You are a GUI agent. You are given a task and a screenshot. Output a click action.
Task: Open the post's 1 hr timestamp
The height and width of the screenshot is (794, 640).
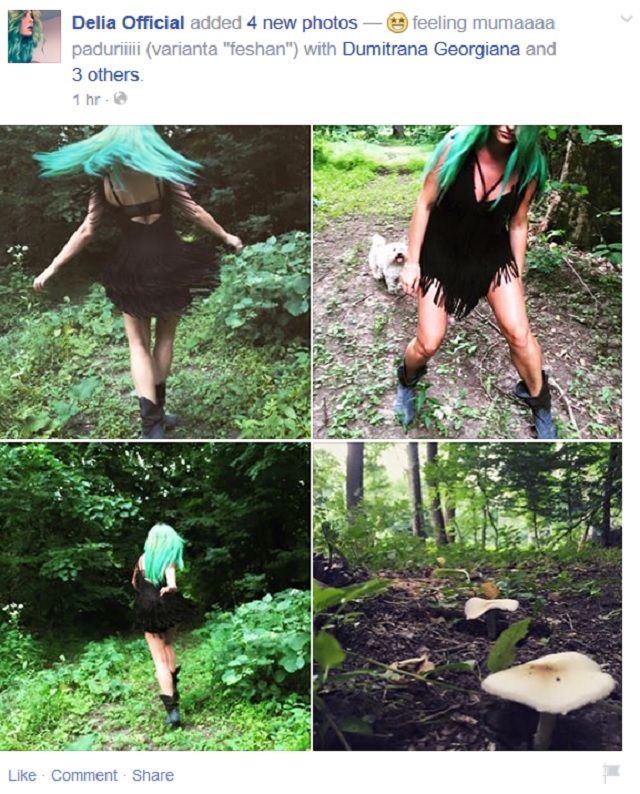[87, 99]
